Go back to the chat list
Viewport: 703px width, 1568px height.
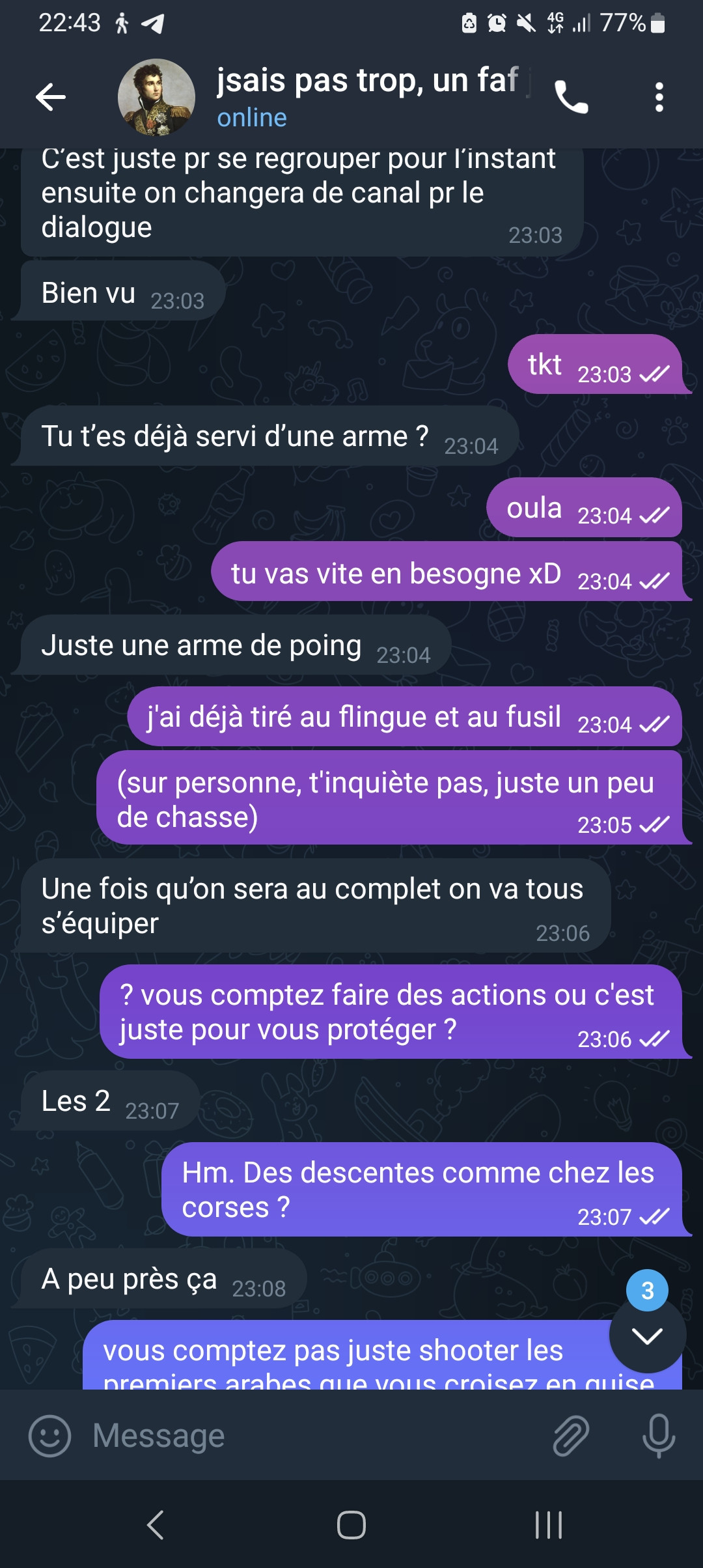point(51,98)
